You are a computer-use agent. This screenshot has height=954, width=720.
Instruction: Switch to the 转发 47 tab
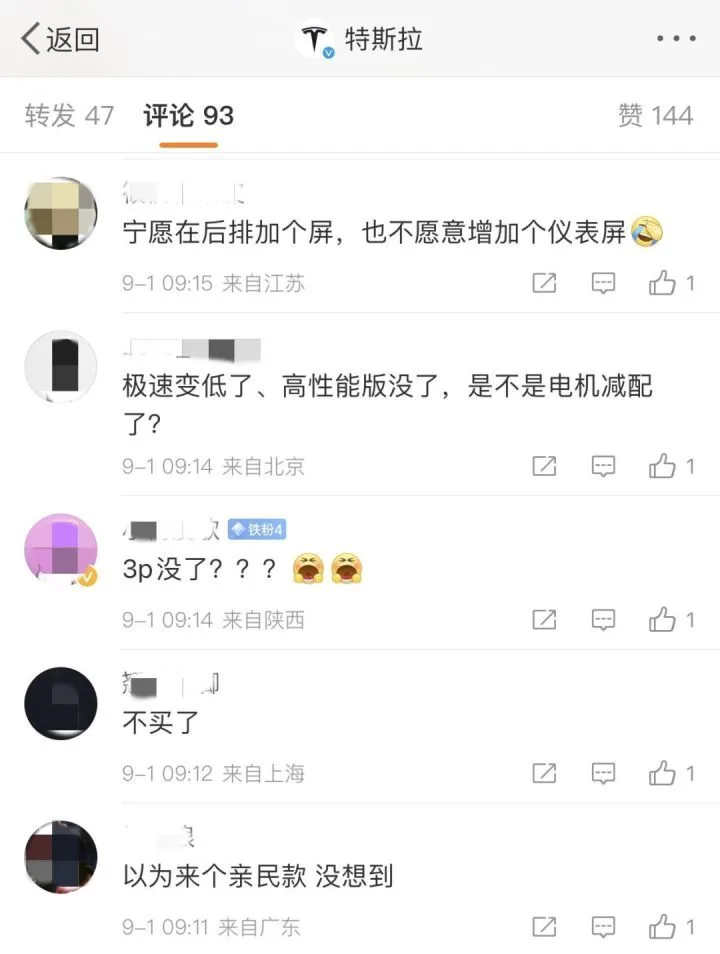pyautogui.click(x=69, y=115)
